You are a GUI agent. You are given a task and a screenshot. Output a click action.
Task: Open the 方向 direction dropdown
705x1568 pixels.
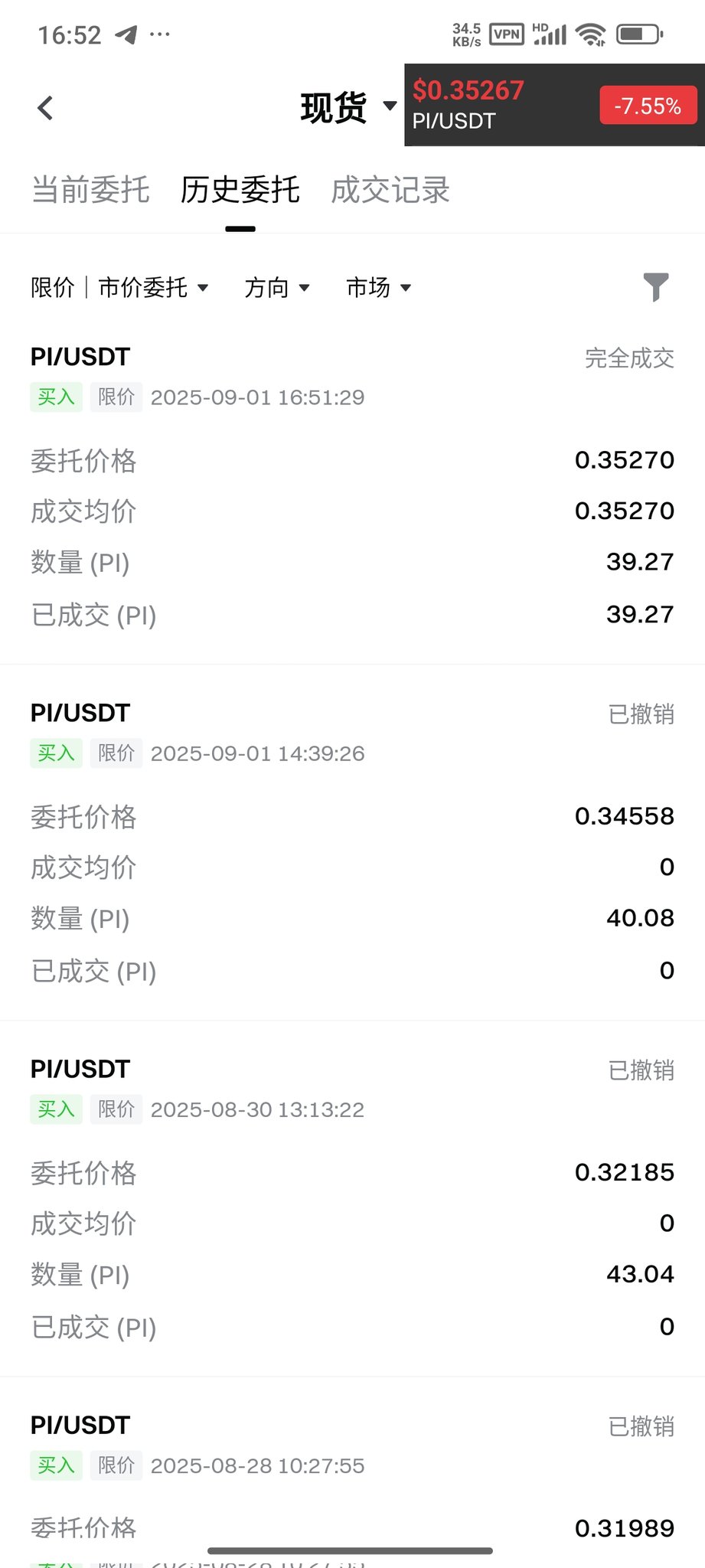pos(276,288)
